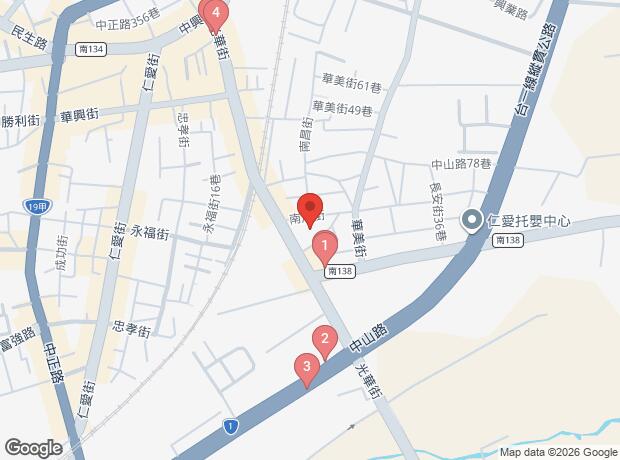This screenshot has height=460, width=620.
Task: Select map marker number 1
Action: tap(324, 245)
